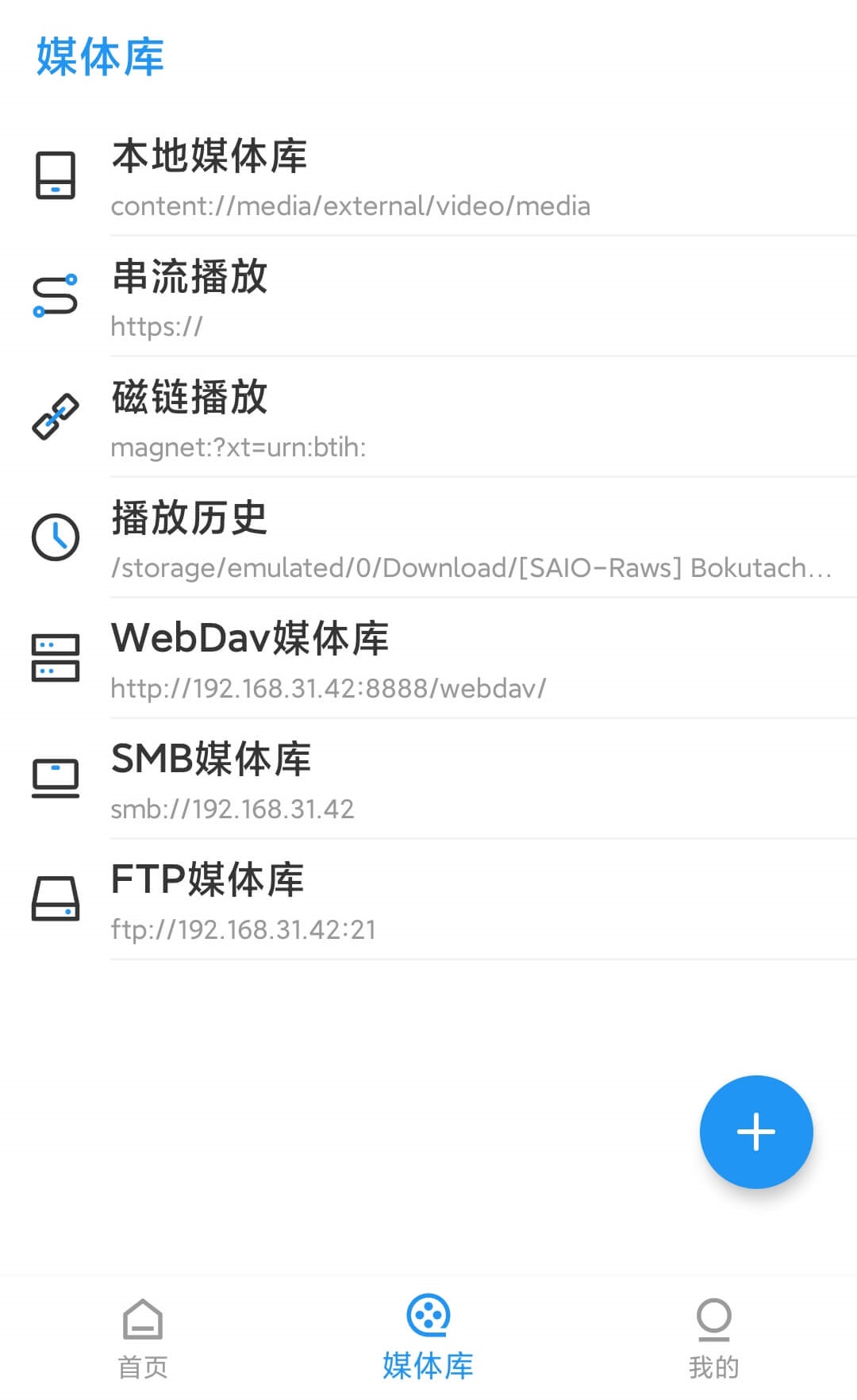Select 磁链播放 magnet link playback

(x=428, y=417)
